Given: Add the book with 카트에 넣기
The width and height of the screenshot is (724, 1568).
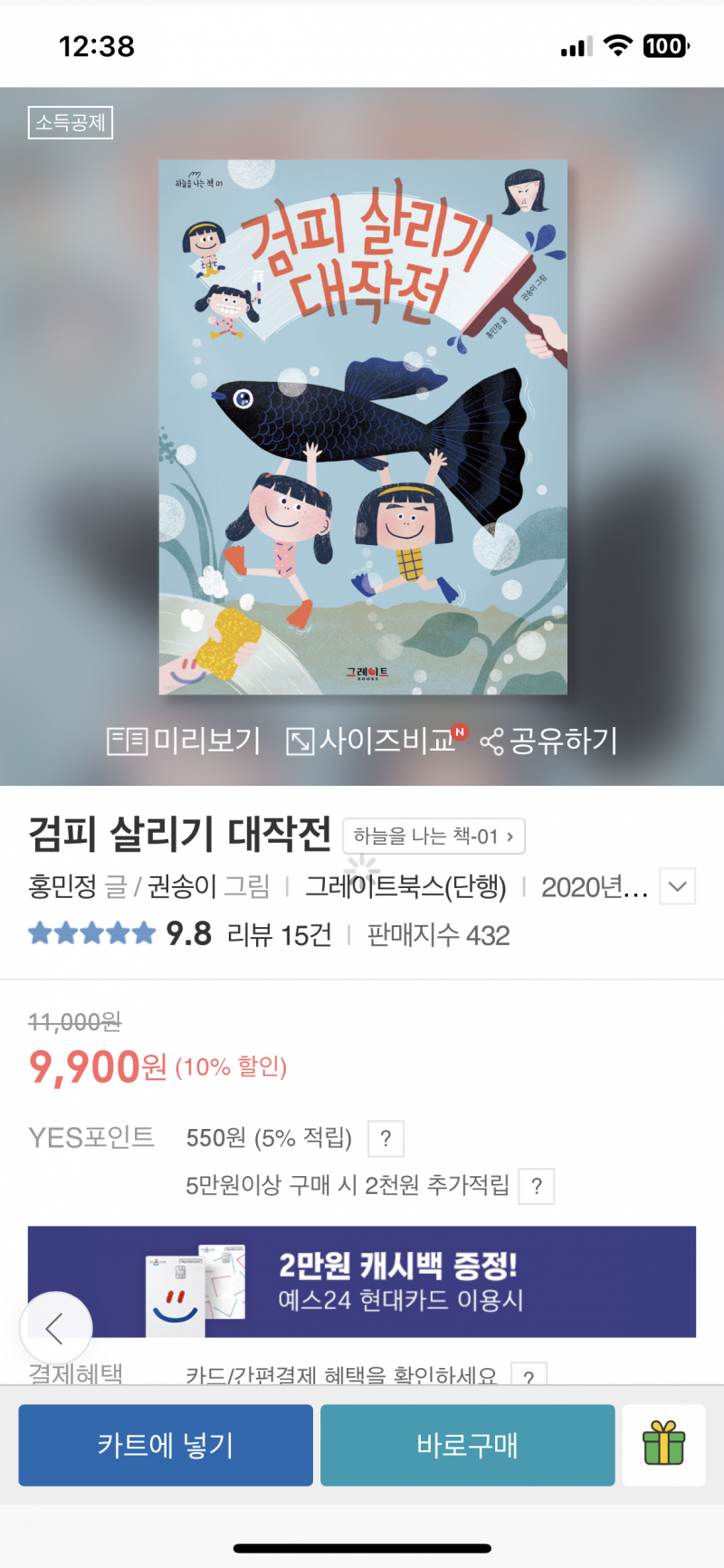Looking at the screenshot, I should click(166, 1445).
